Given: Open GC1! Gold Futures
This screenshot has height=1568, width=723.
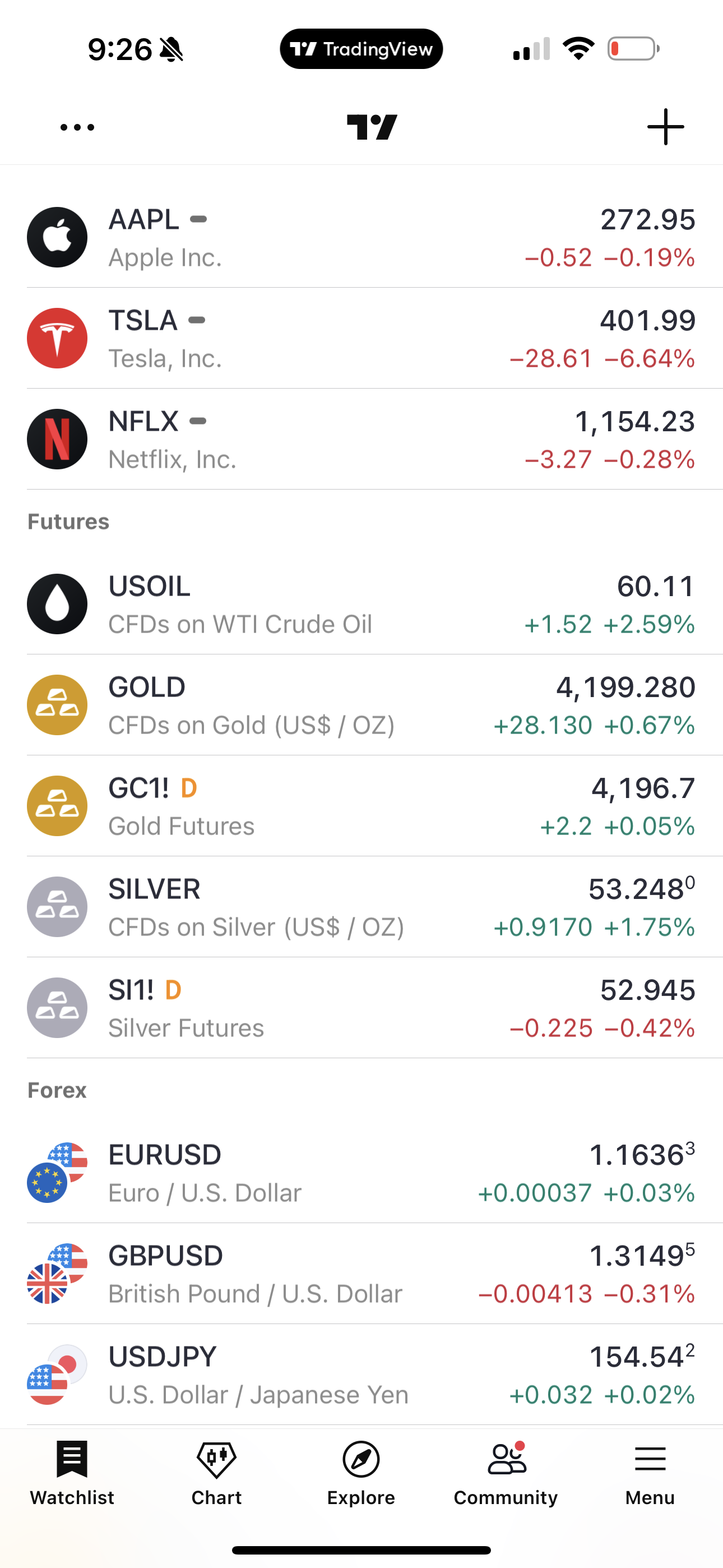Looking at the screenshot, I should (361, 806).
